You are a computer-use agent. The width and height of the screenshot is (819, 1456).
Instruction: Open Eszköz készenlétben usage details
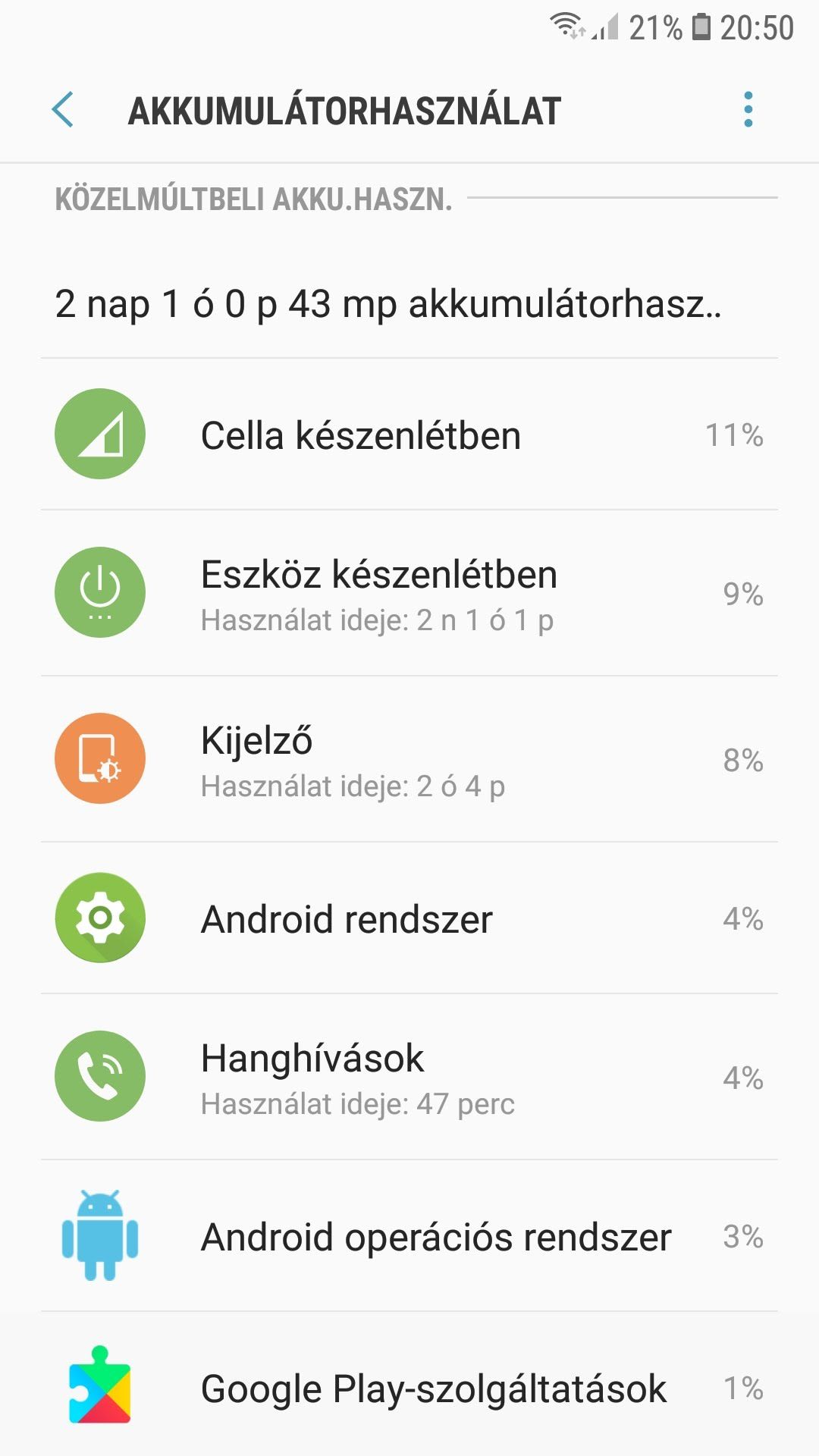[409, 593]
